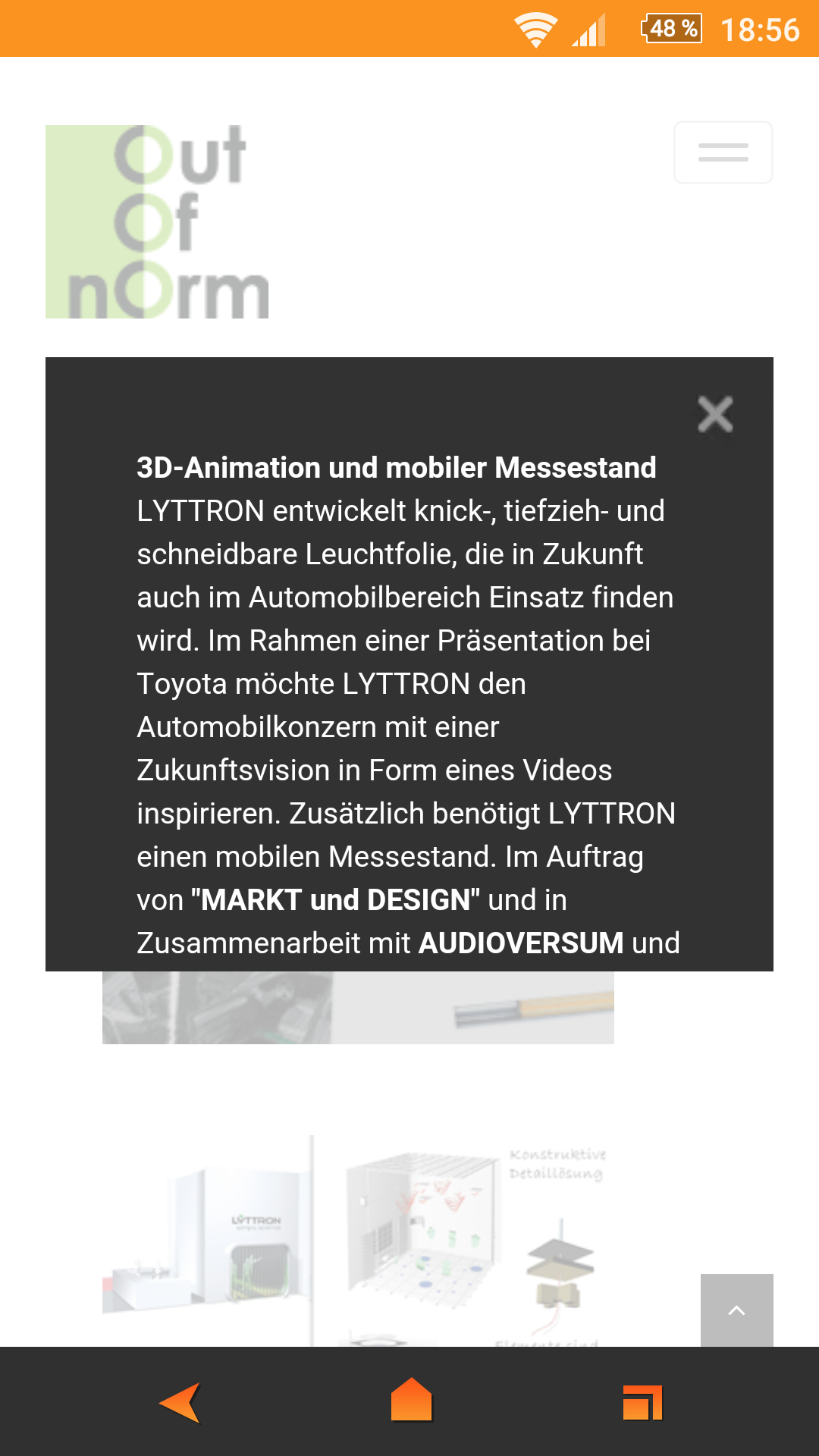Open the hamburger navigation menu

[723, 152]
